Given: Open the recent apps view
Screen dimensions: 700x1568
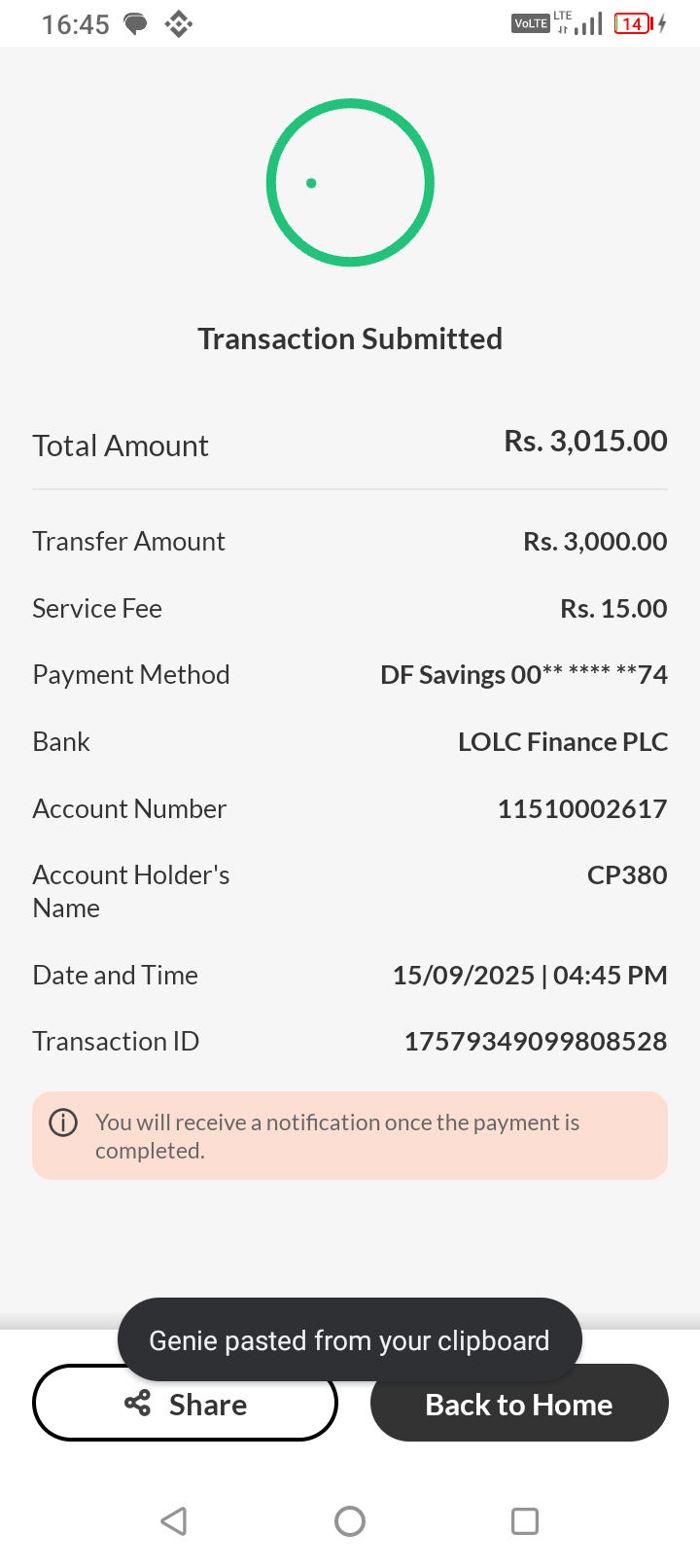Looking at the screenshot, I should 525,1521.
